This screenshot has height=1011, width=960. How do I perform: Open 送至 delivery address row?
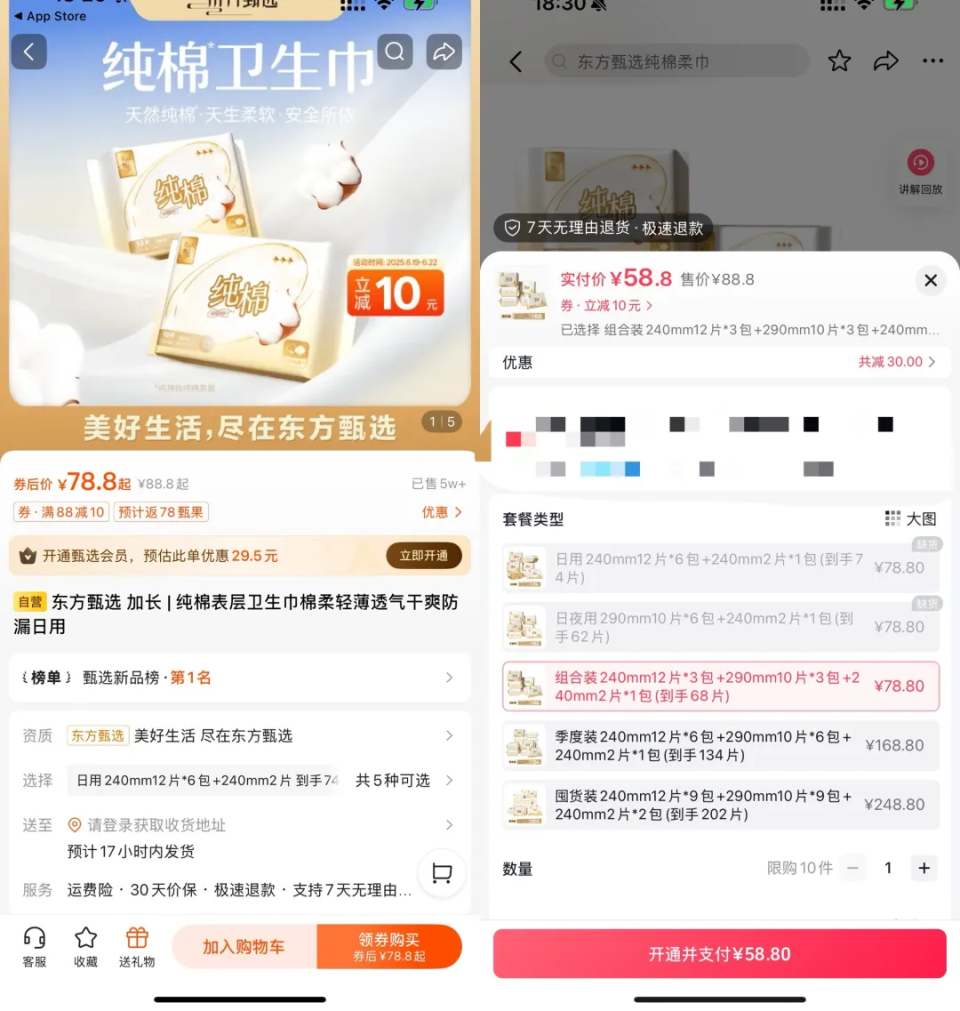click(240, 825)
